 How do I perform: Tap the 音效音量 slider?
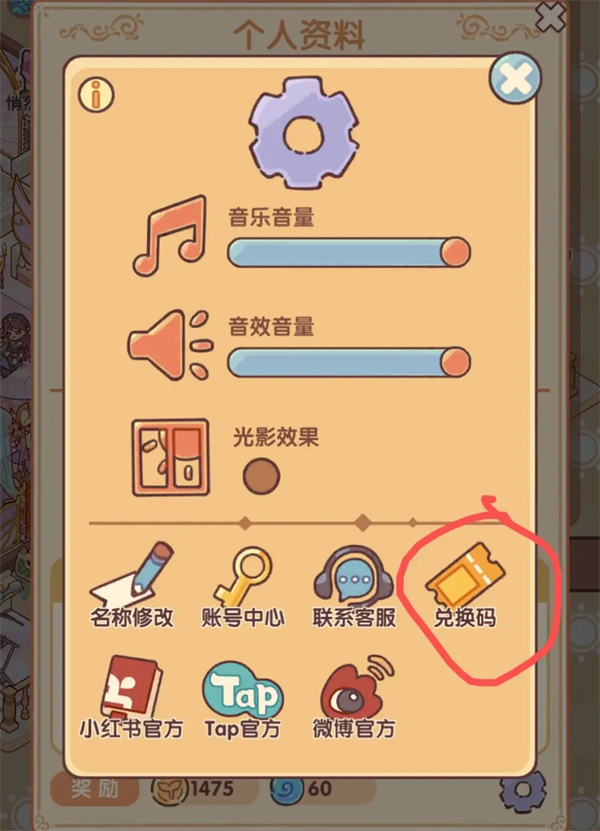347,361
